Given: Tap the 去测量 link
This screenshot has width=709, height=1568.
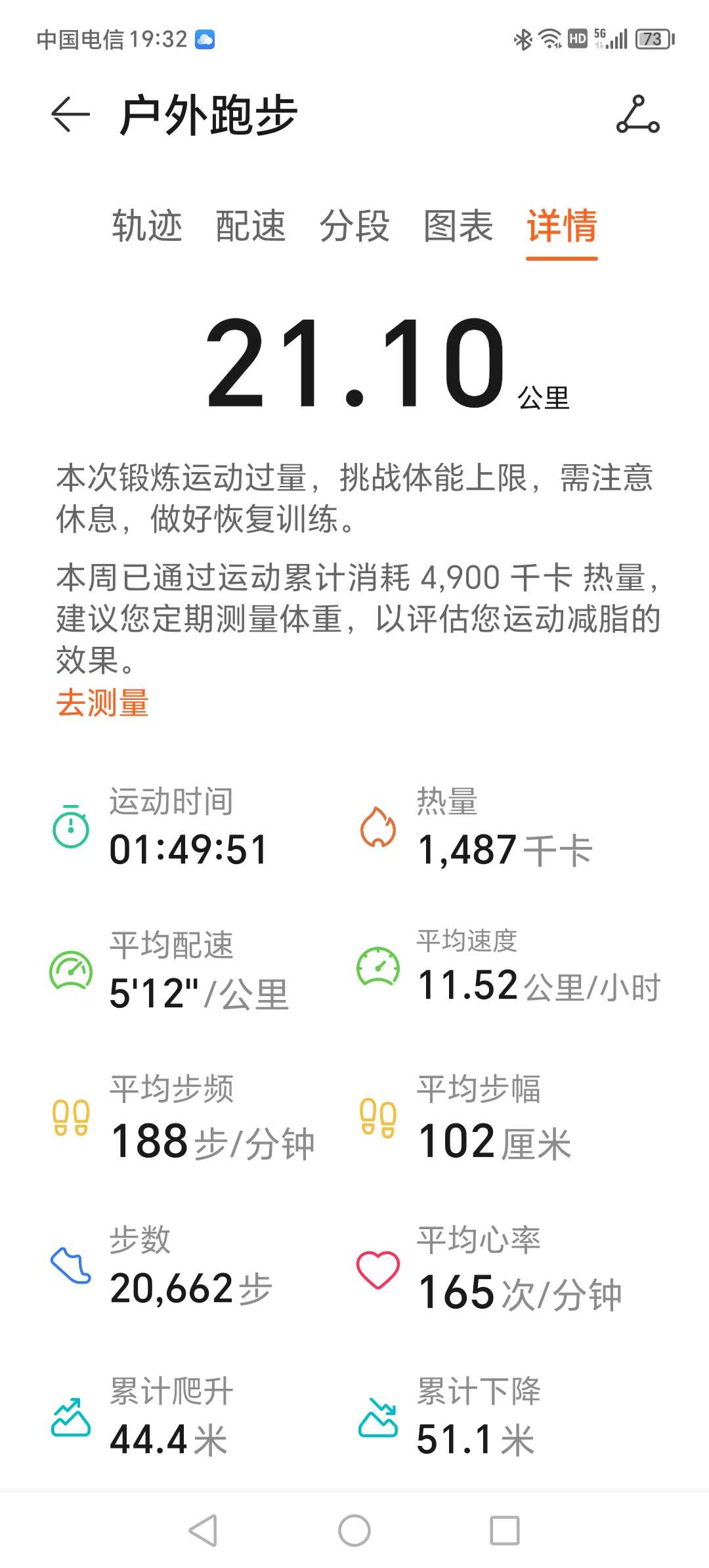Looking at the screenshot, I should (102, 703).
